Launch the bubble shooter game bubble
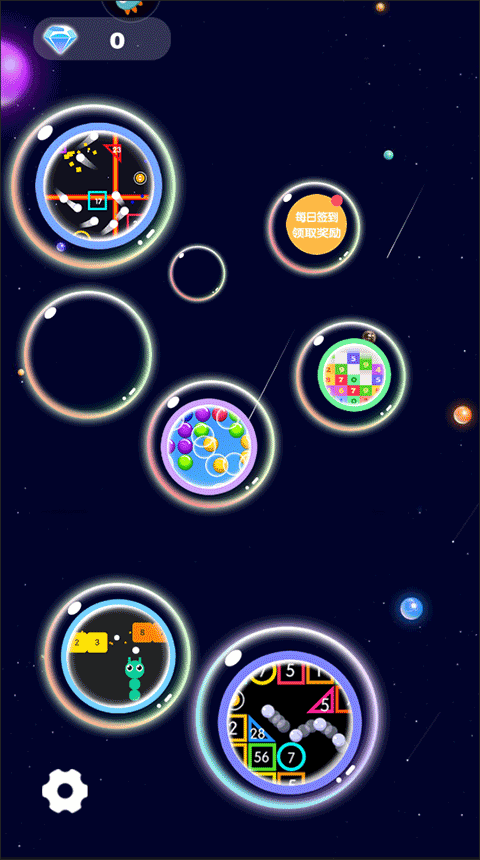Screen dimensions: 480x860 click(x=209, y=446)
